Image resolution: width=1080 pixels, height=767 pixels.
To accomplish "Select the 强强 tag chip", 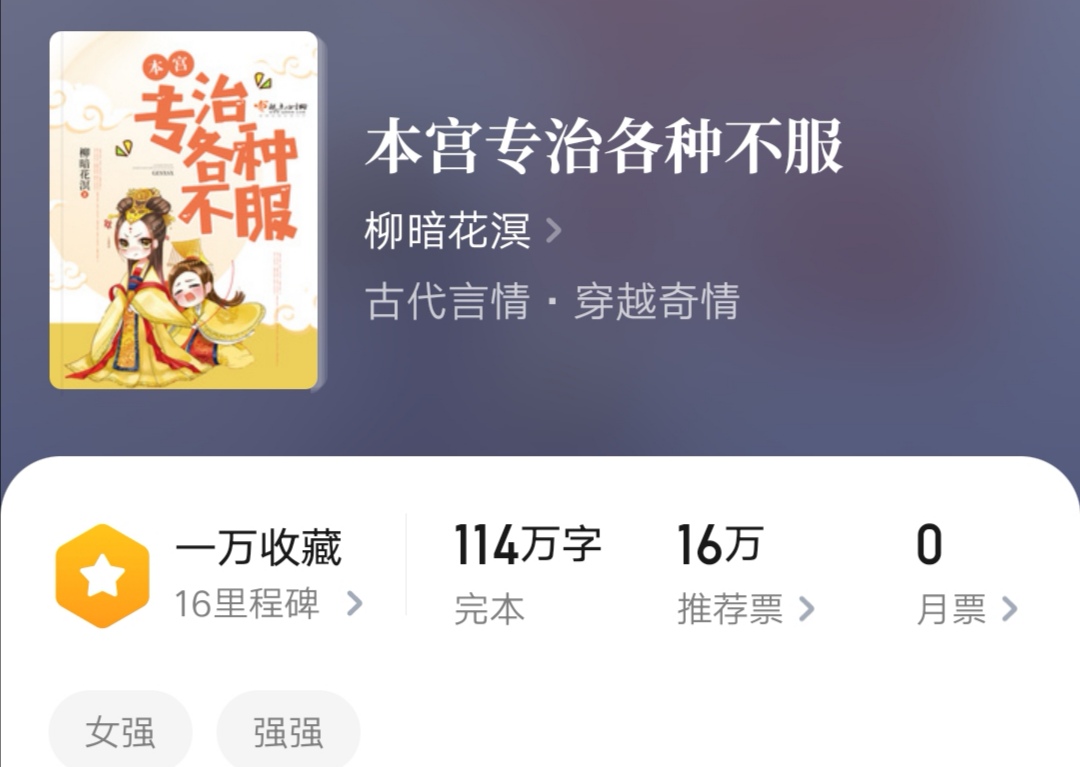I will [288, 731].
